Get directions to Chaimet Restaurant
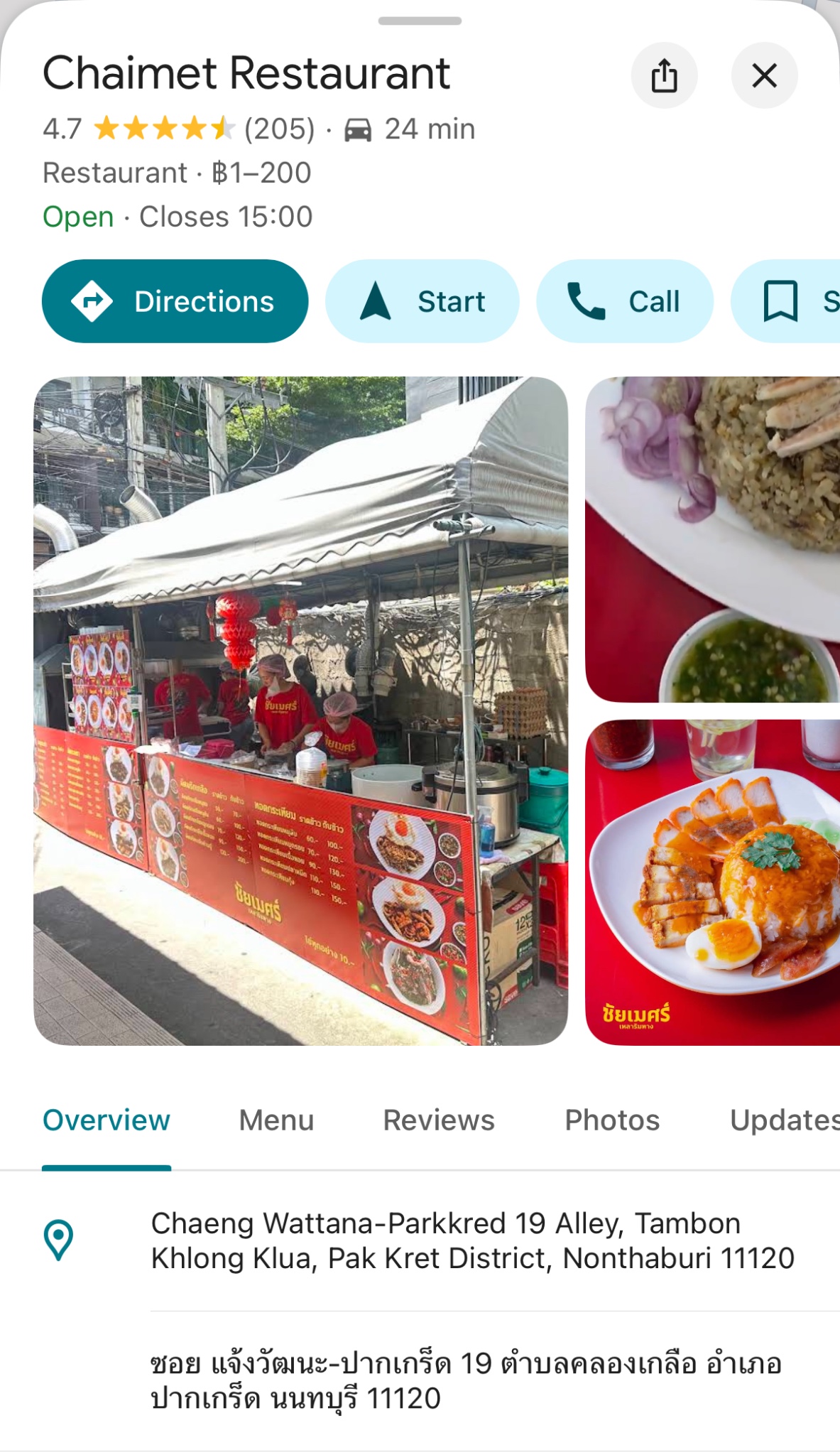Screen dimensions: 840x1455 coord(175,301)
